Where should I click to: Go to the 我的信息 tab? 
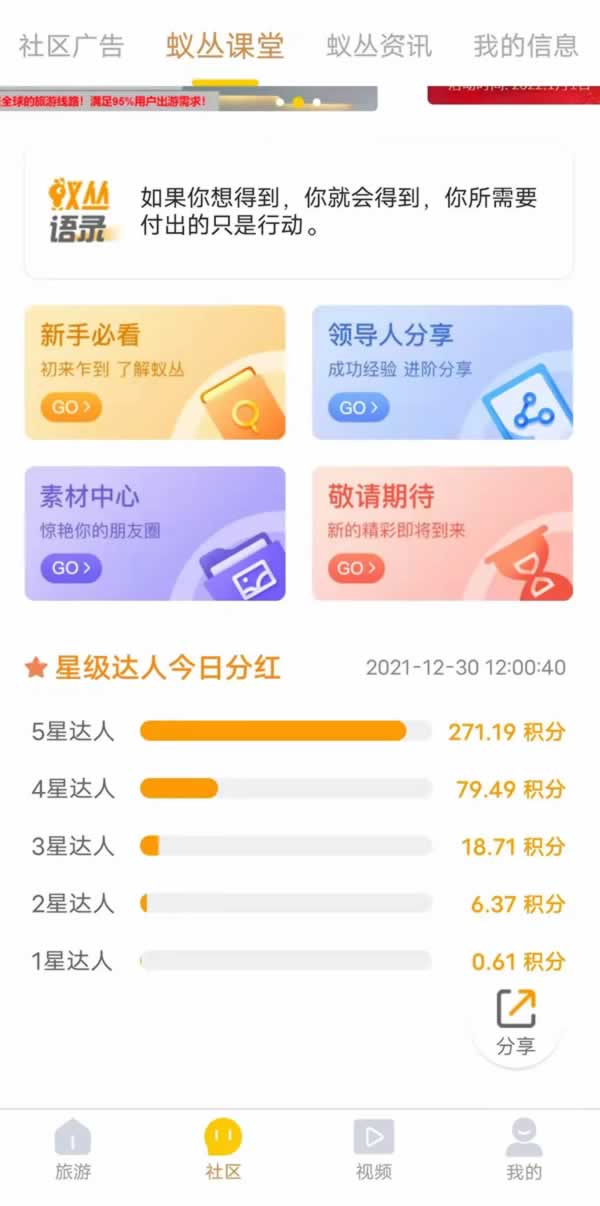click(525, 45)
